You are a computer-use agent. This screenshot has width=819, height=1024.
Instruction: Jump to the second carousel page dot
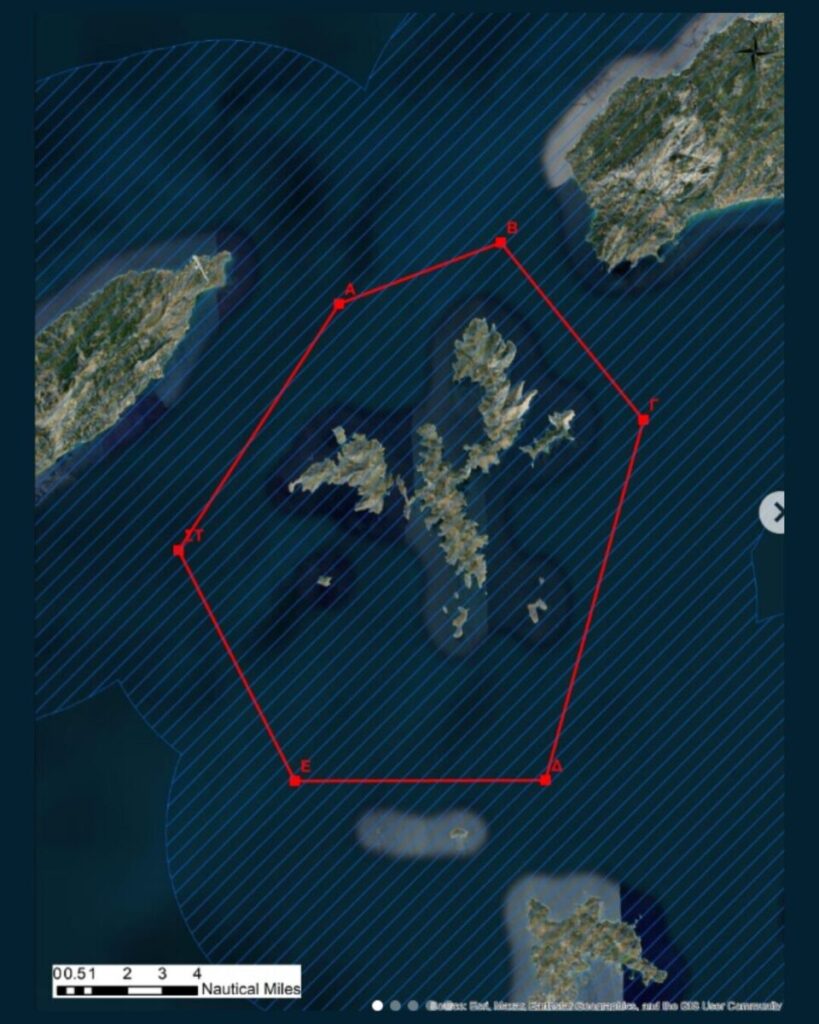tap(396, 1005)
